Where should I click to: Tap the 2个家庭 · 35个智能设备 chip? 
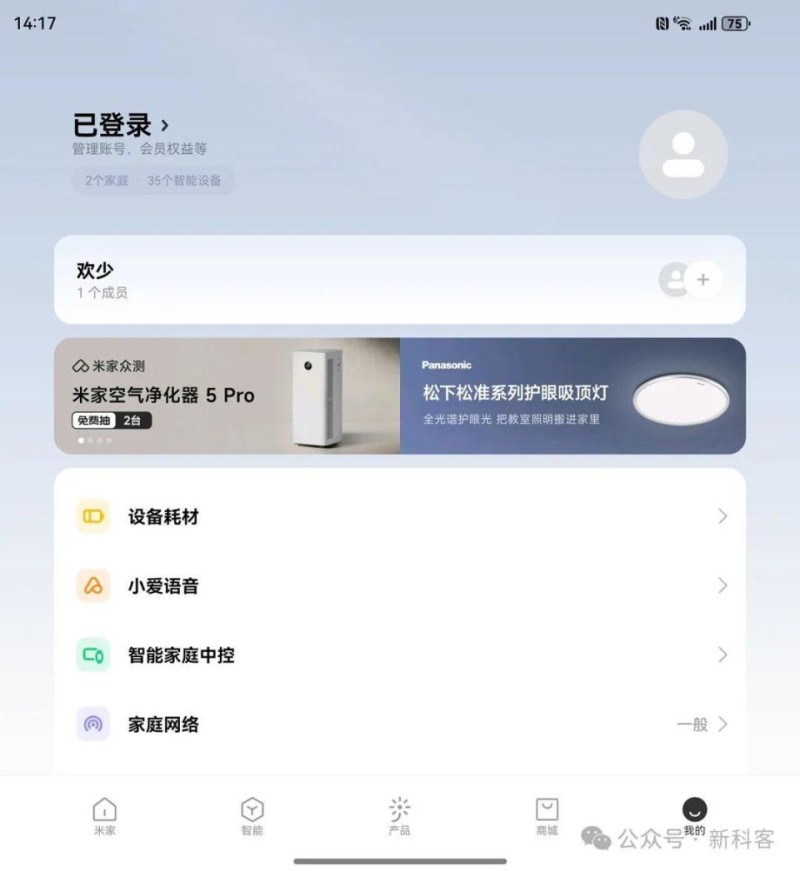[153, 181]
